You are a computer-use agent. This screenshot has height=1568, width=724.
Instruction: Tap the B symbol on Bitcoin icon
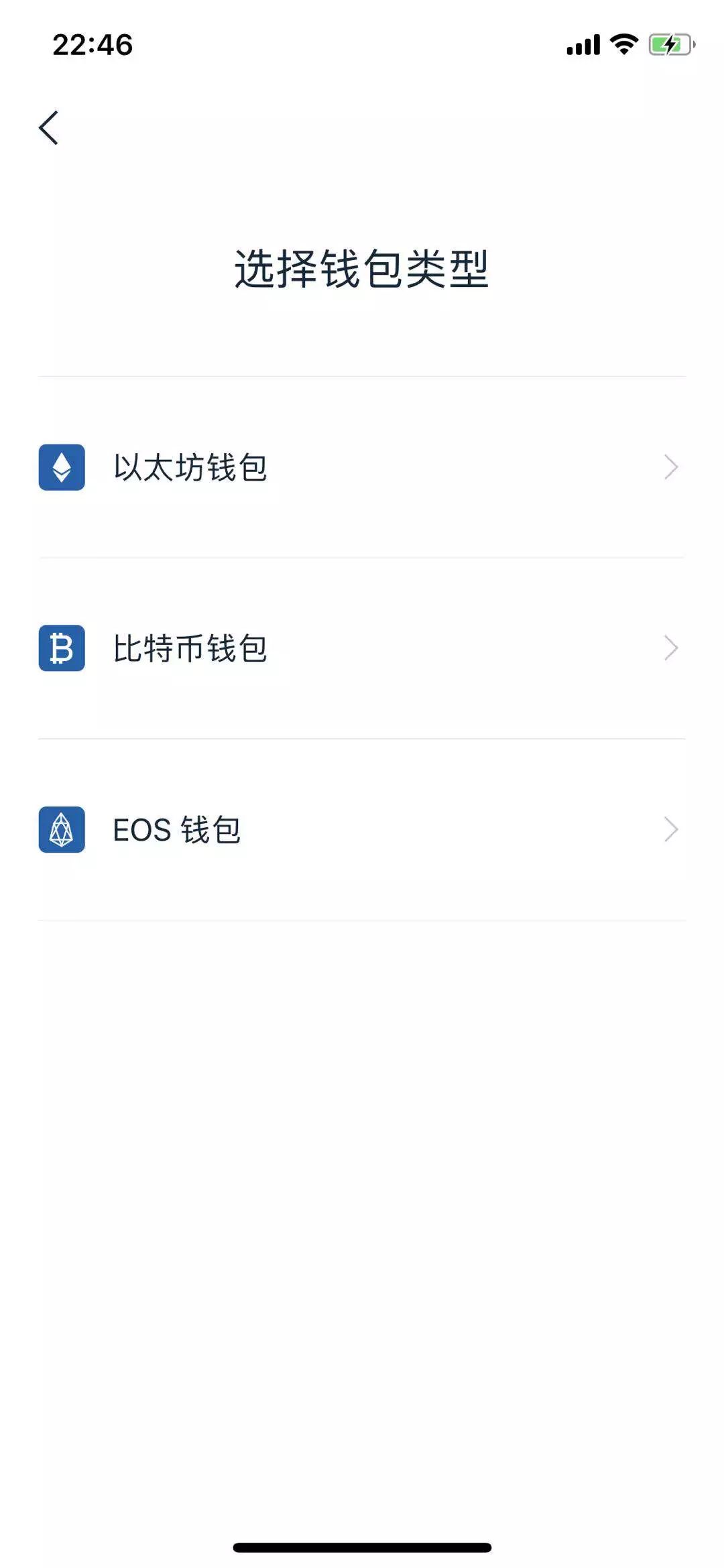(63, 648)
